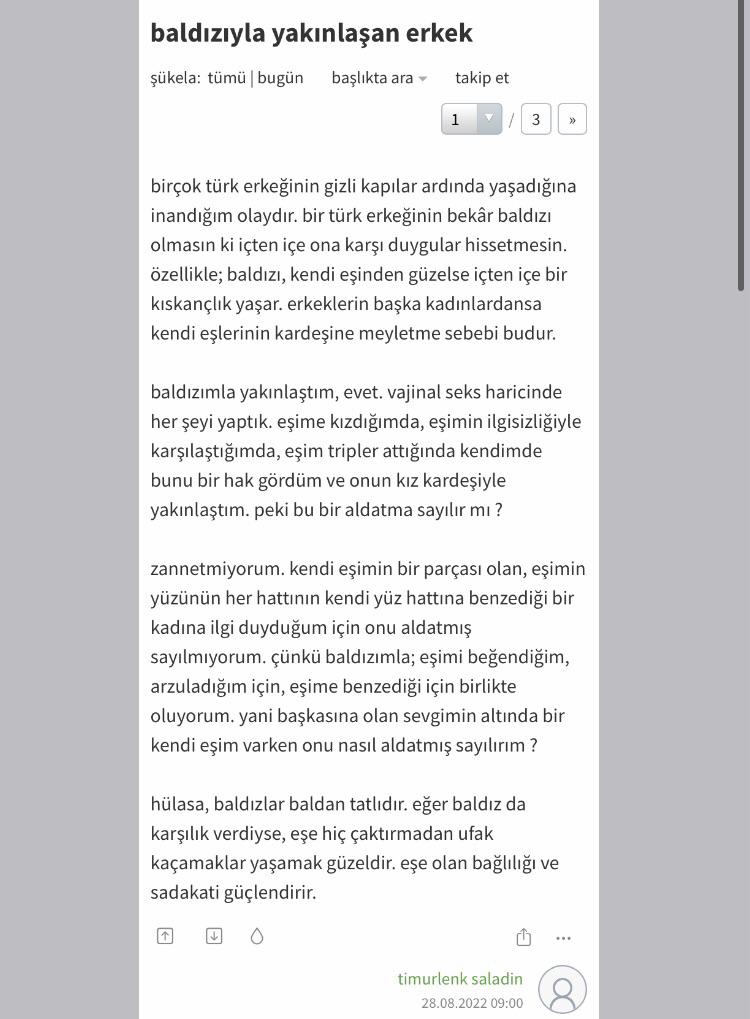Viewport: 750px width, 1019px height.
Task: Click the topic title 'baldızıyla yakınlaşan erkek'
Action: (311, 32)
